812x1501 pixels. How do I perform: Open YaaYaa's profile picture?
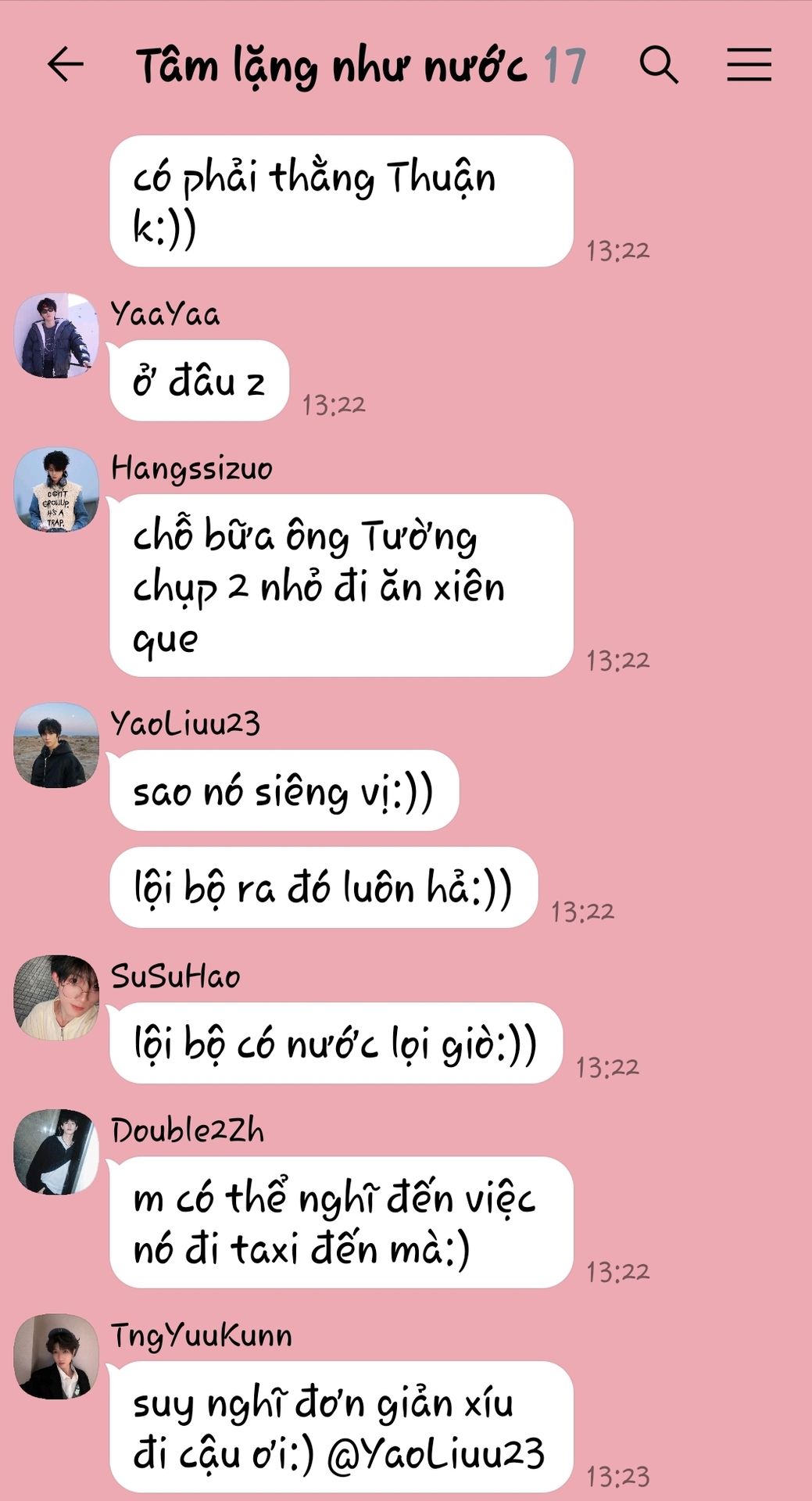point(56,336)
